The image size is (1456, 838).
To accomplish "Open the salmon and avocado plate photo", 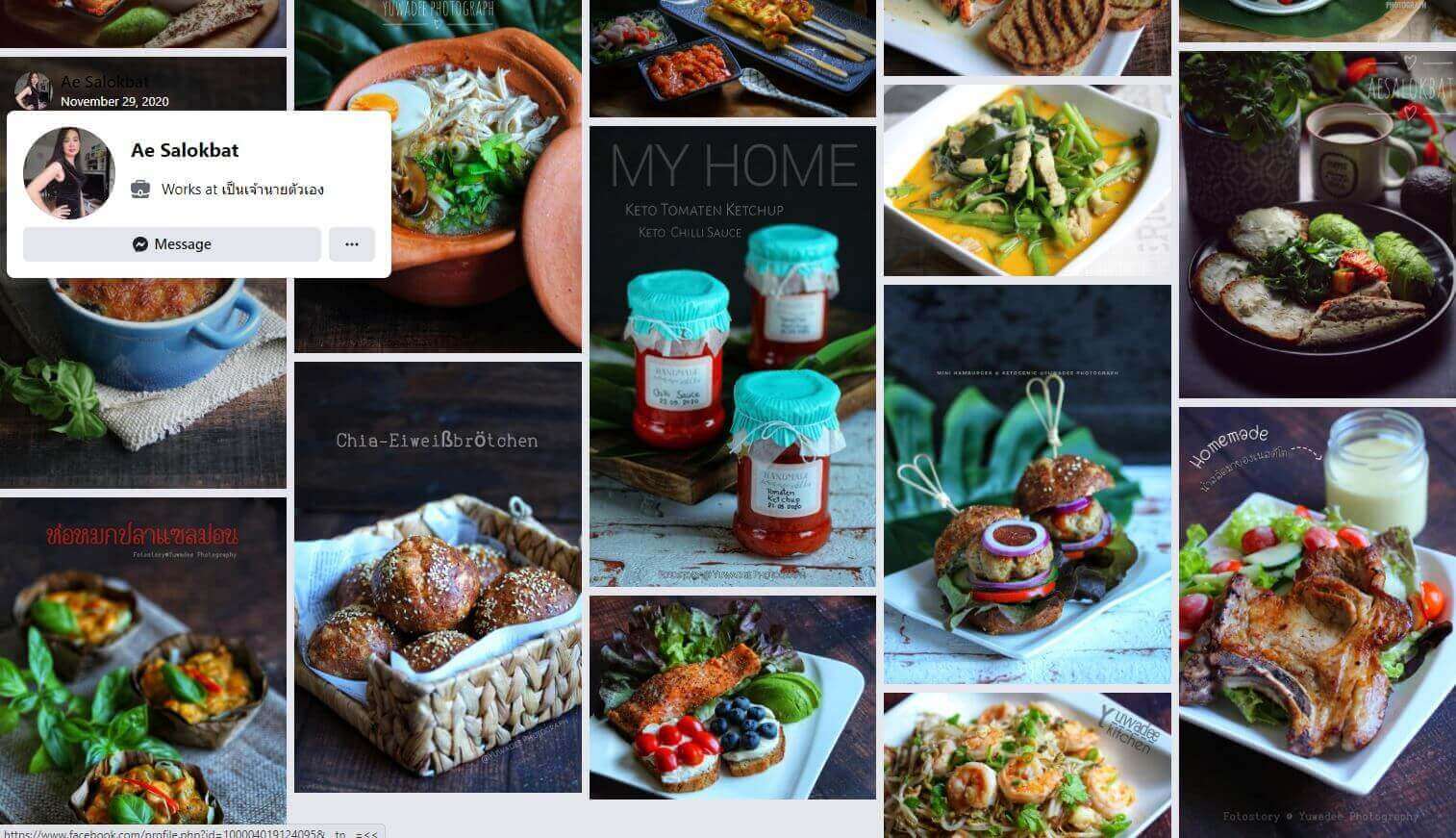I will [732, 698].
